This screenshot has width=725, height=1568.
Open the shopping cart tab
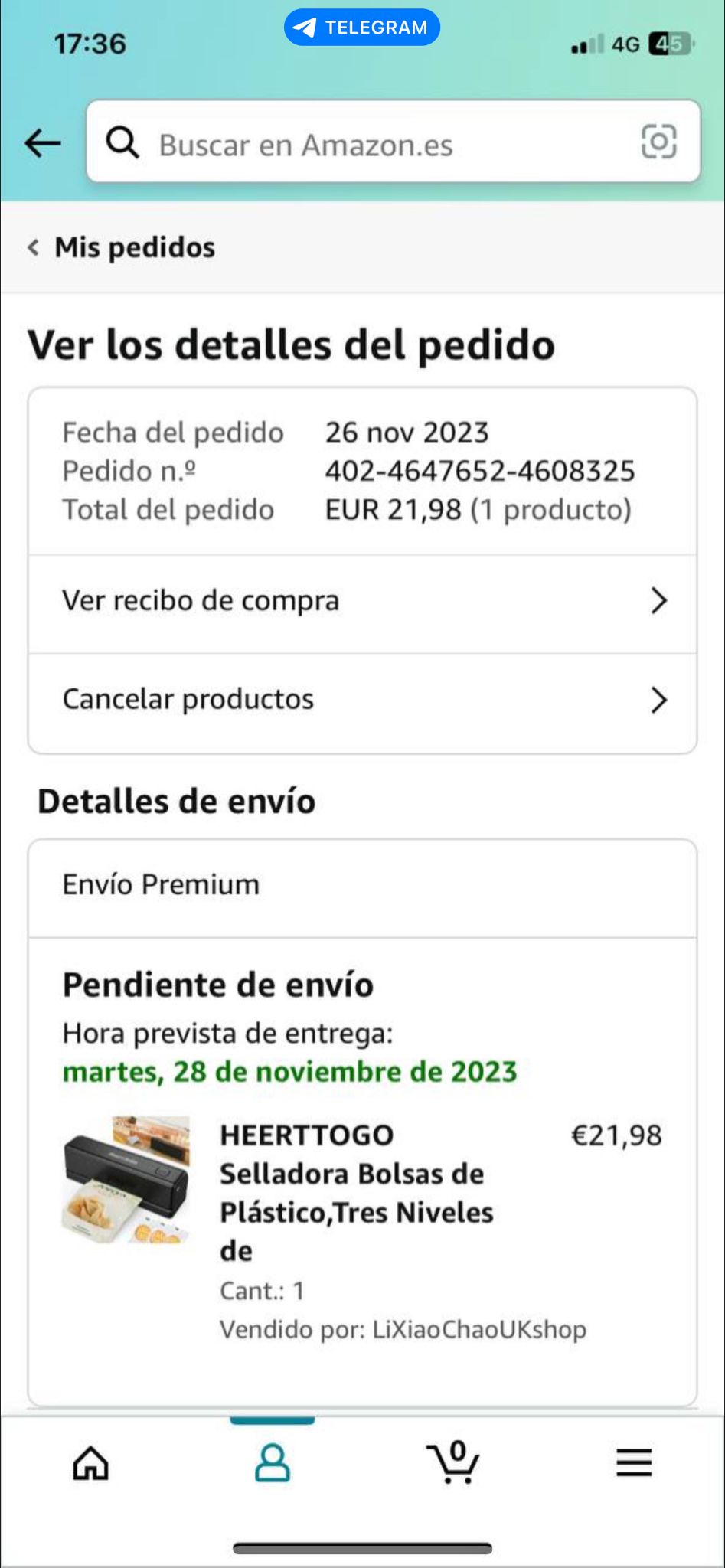(453, 1463)
